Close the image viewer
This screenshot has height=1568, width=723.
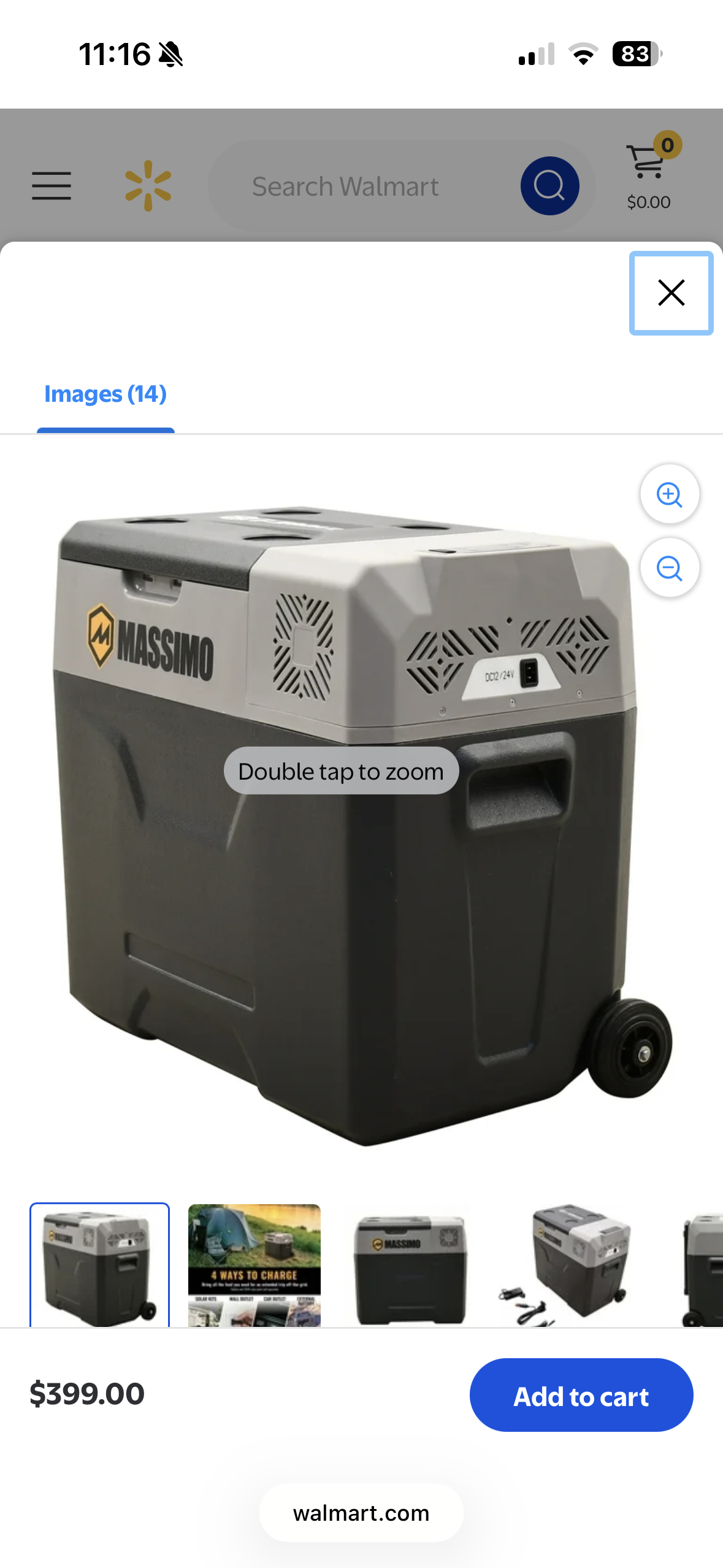(x=671, y=293)
